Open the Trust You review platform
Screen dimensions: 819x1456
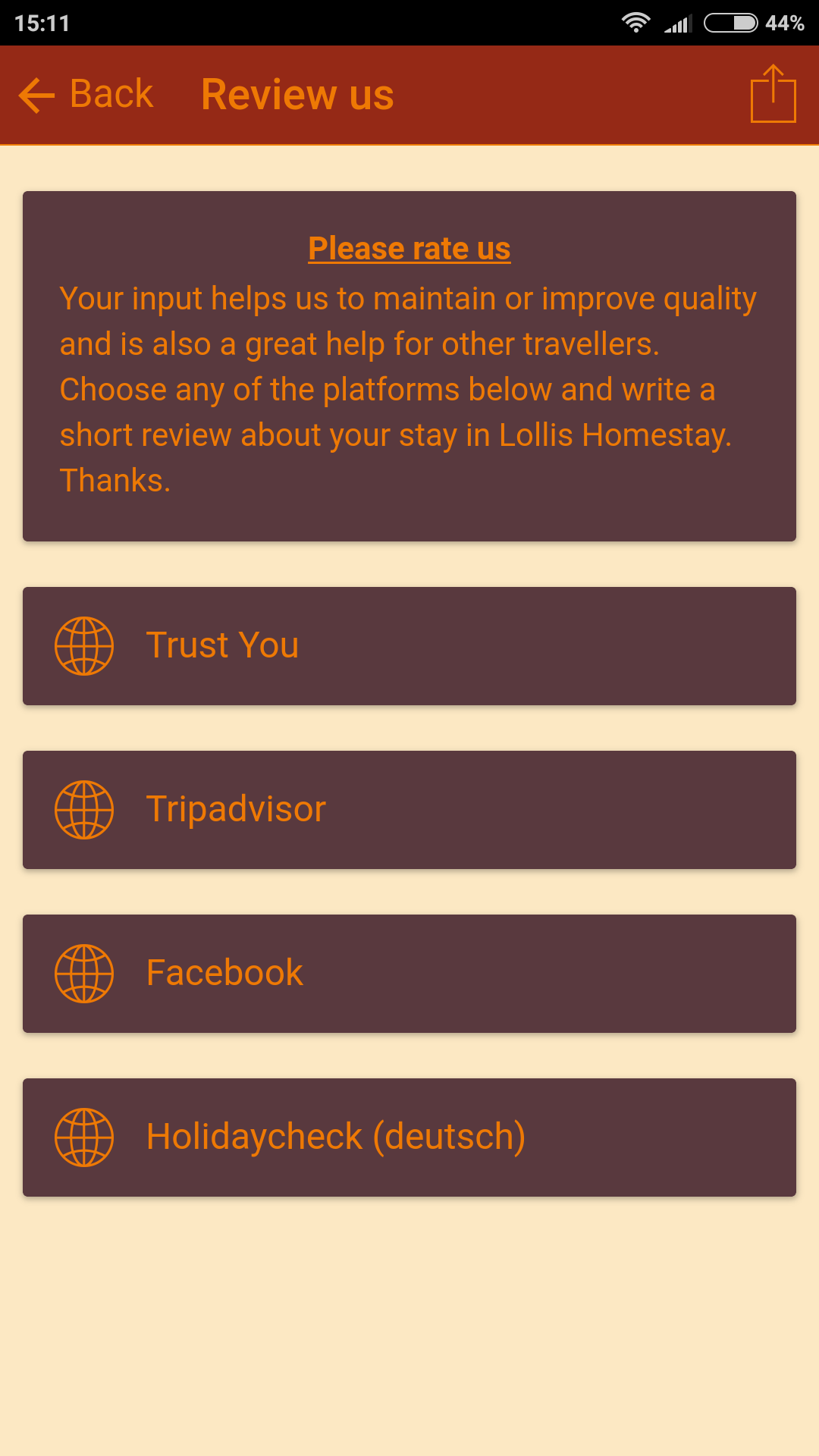point(409,646)
